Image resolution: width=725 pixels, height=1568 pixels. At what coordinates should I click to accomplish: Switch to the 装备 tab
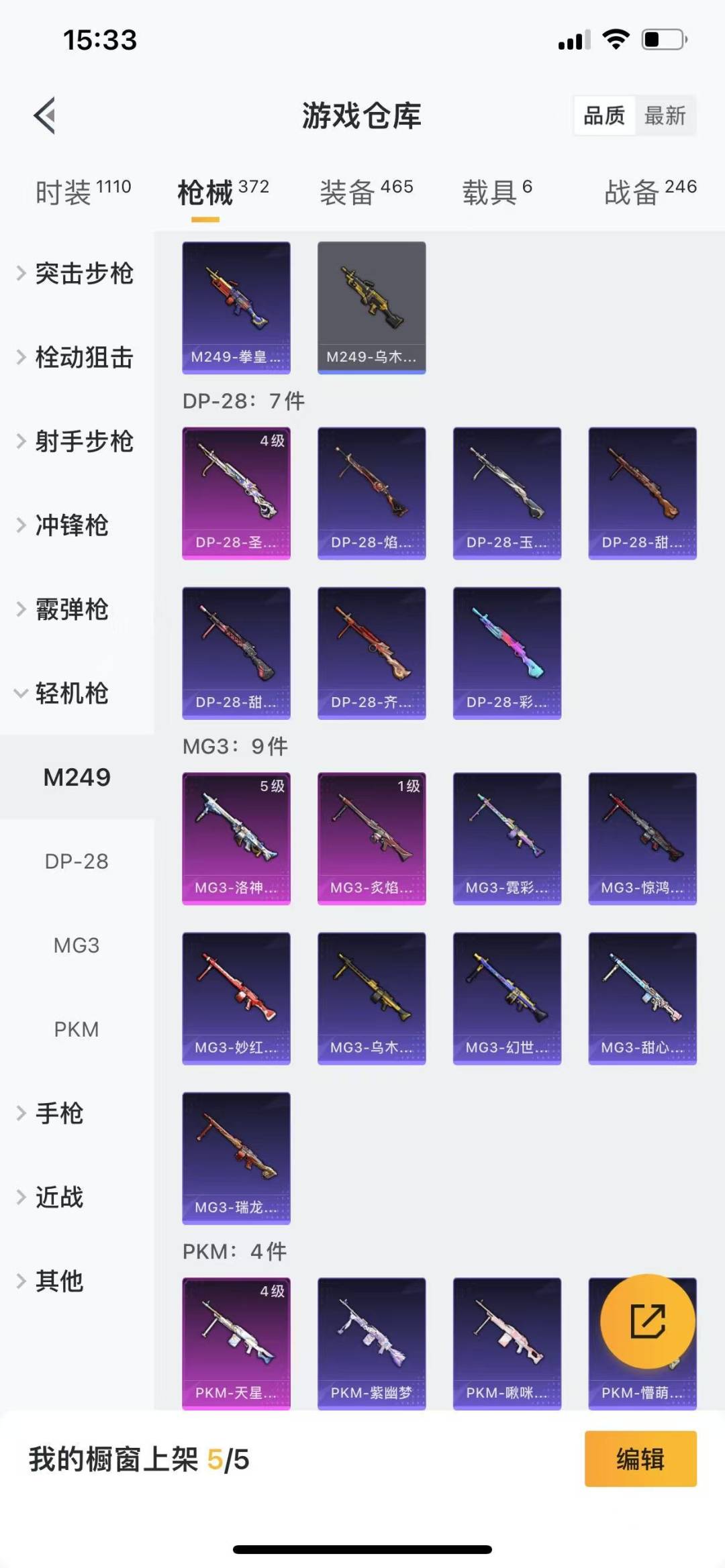[x=366, y=193]
